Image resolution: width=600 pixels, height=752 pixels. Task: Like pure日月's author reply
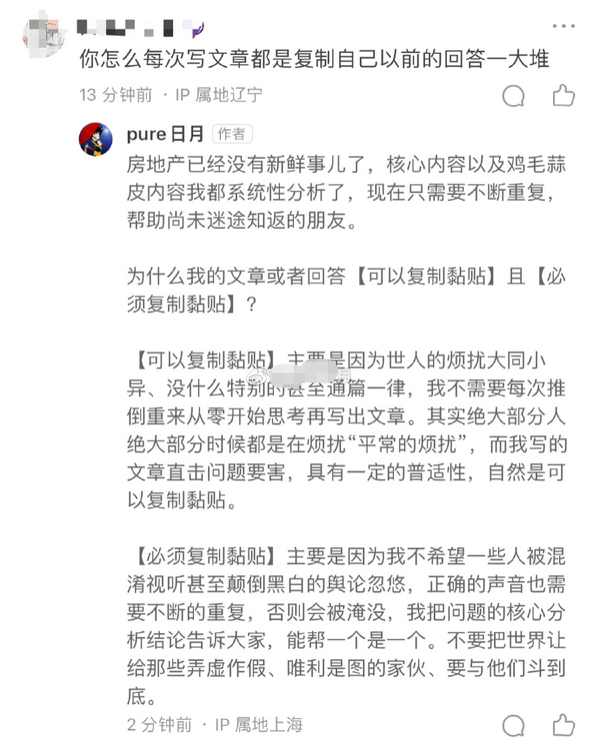point(564,726)
